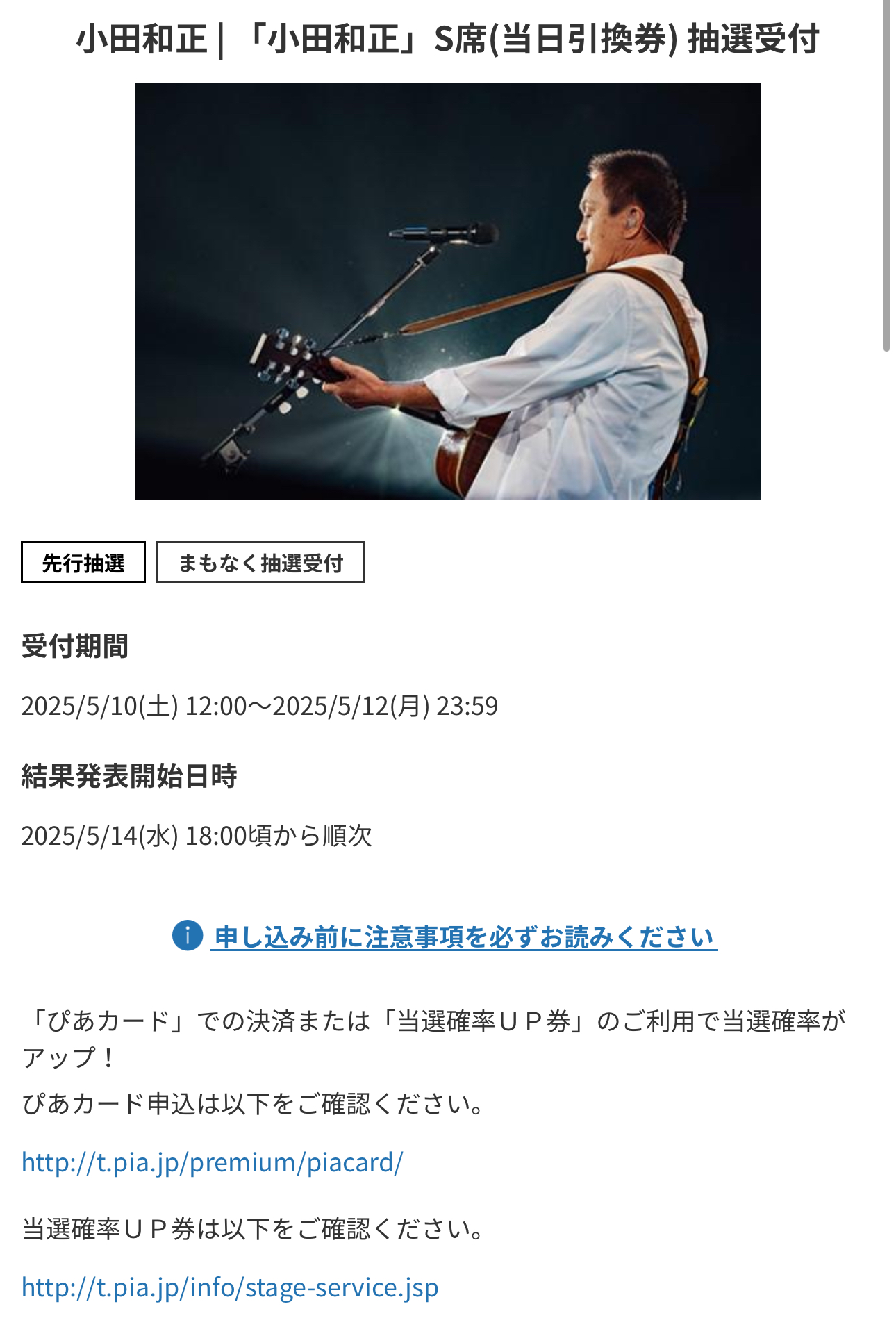Open the 申し込み前に注意事項 notice link
Viewport: 896px width, 1336px height.
[x=464, y=937]
